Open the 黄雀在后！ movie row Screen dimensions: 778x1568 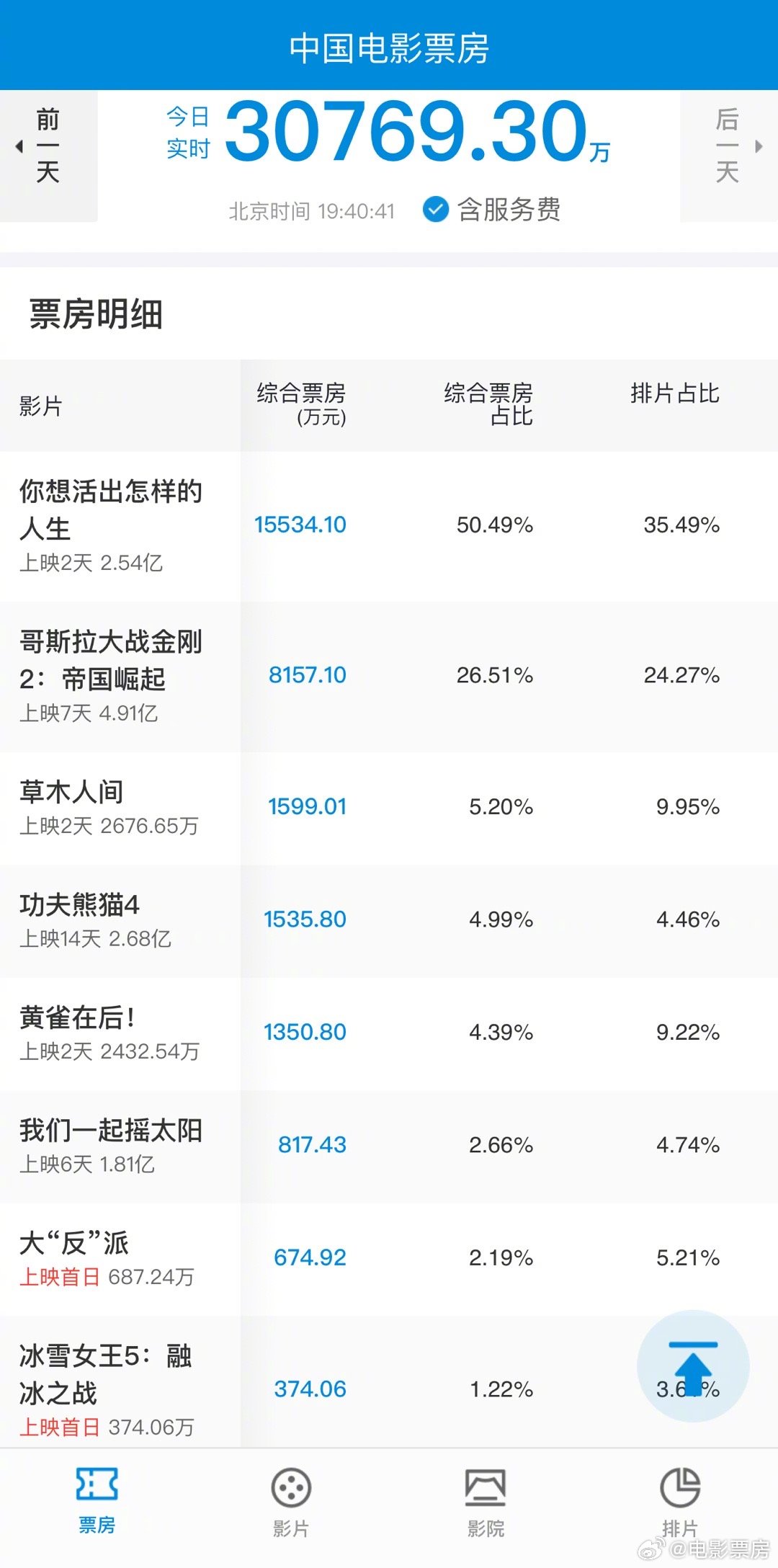[x=389, y=1034]
